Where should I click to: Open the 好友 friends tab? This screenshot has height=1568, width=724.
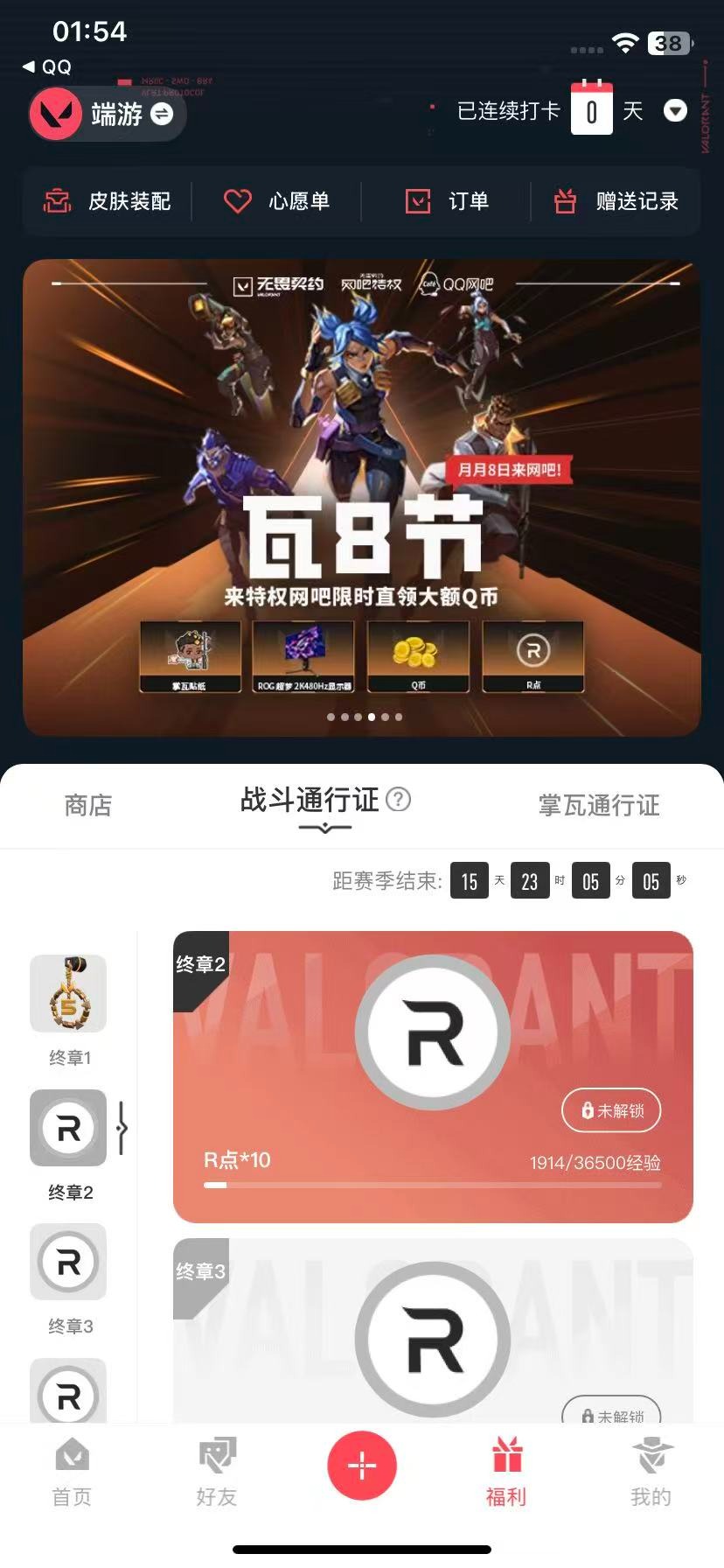[217, 1472]
